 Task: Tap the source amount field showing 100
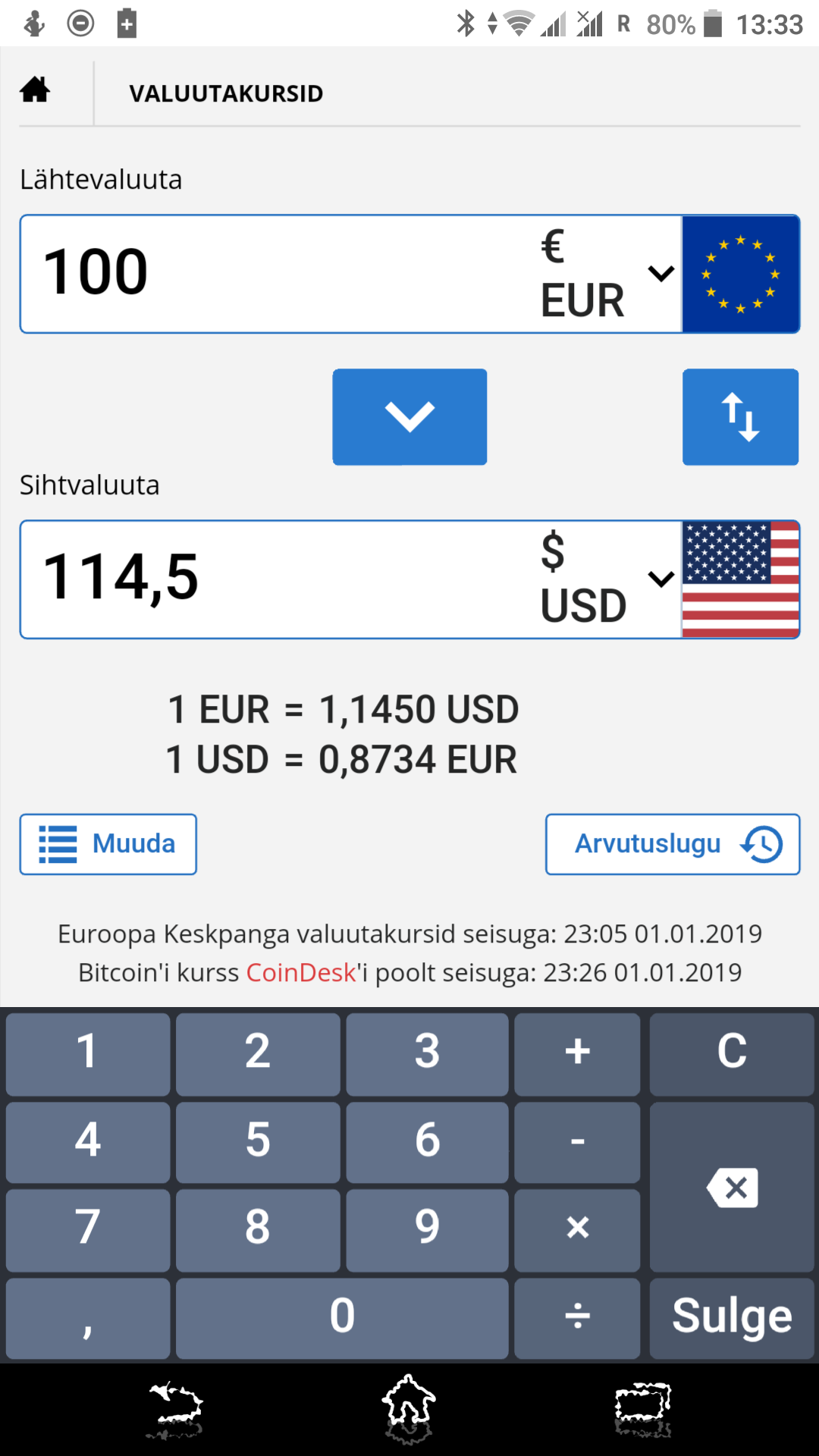pos(277,274)
